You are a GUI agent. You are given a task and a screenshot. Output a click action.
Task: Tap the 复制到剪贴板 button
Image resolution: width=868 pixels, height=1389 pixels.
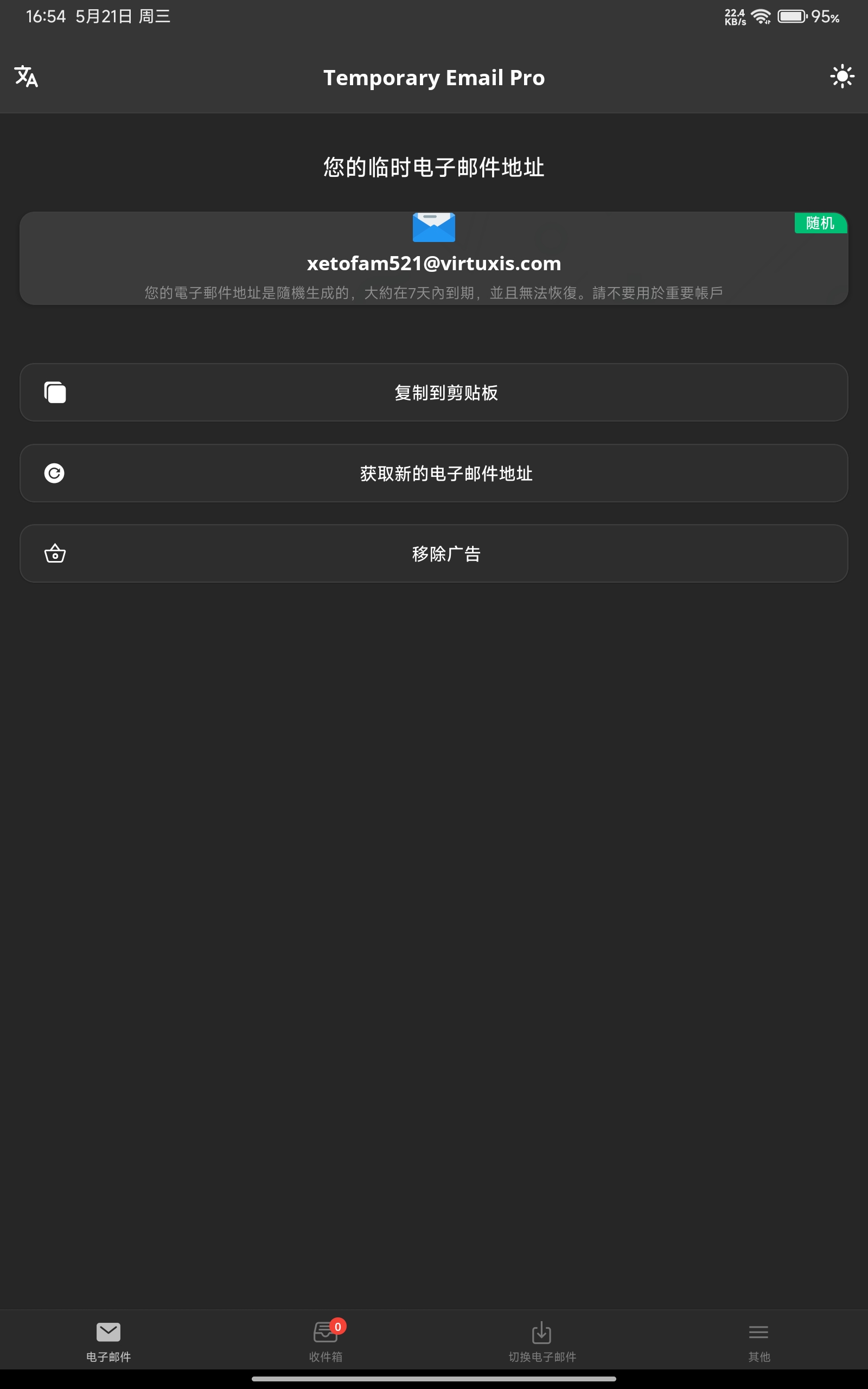click(x=434, y=393)
